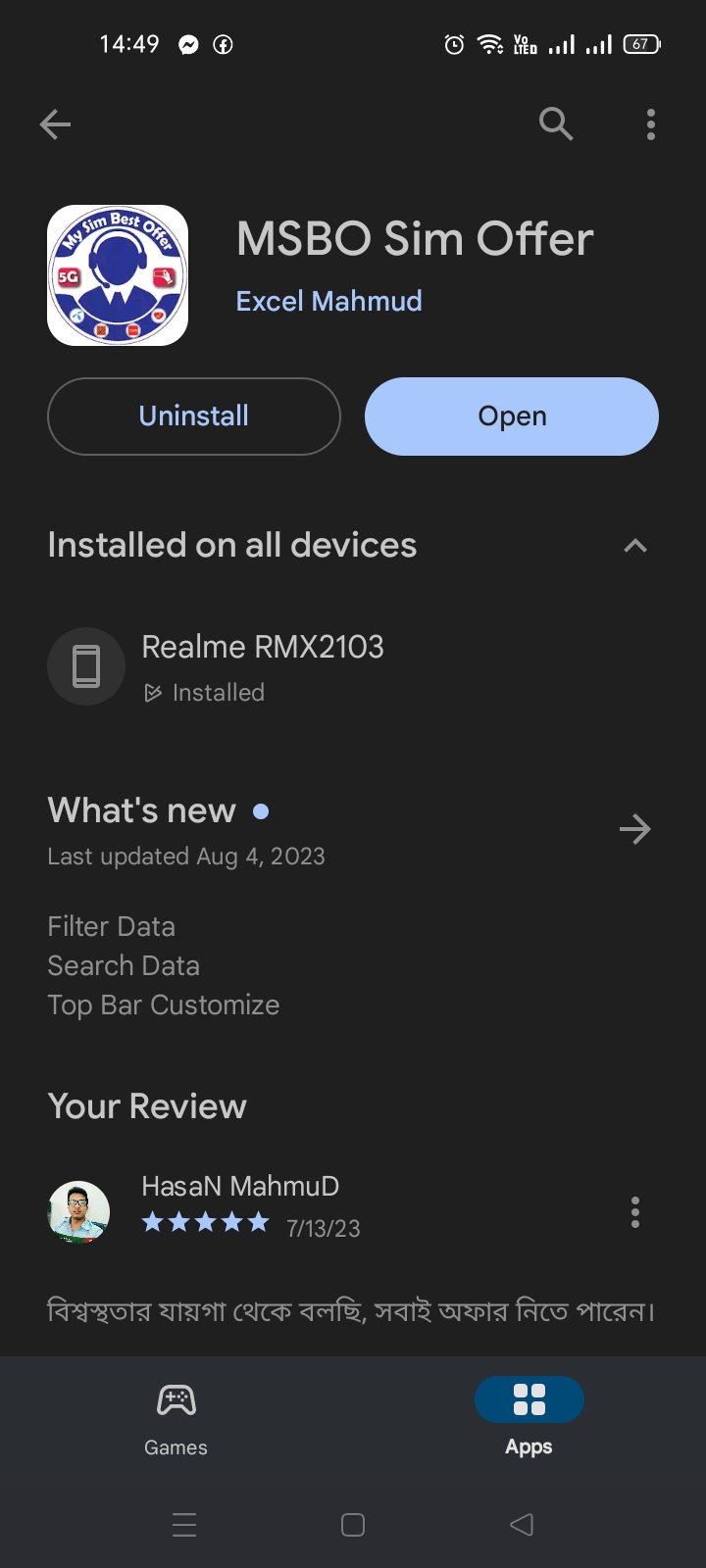Go back using the top arrow
The height and width of the screenshot is (1568, 706).
click(55, 124)
